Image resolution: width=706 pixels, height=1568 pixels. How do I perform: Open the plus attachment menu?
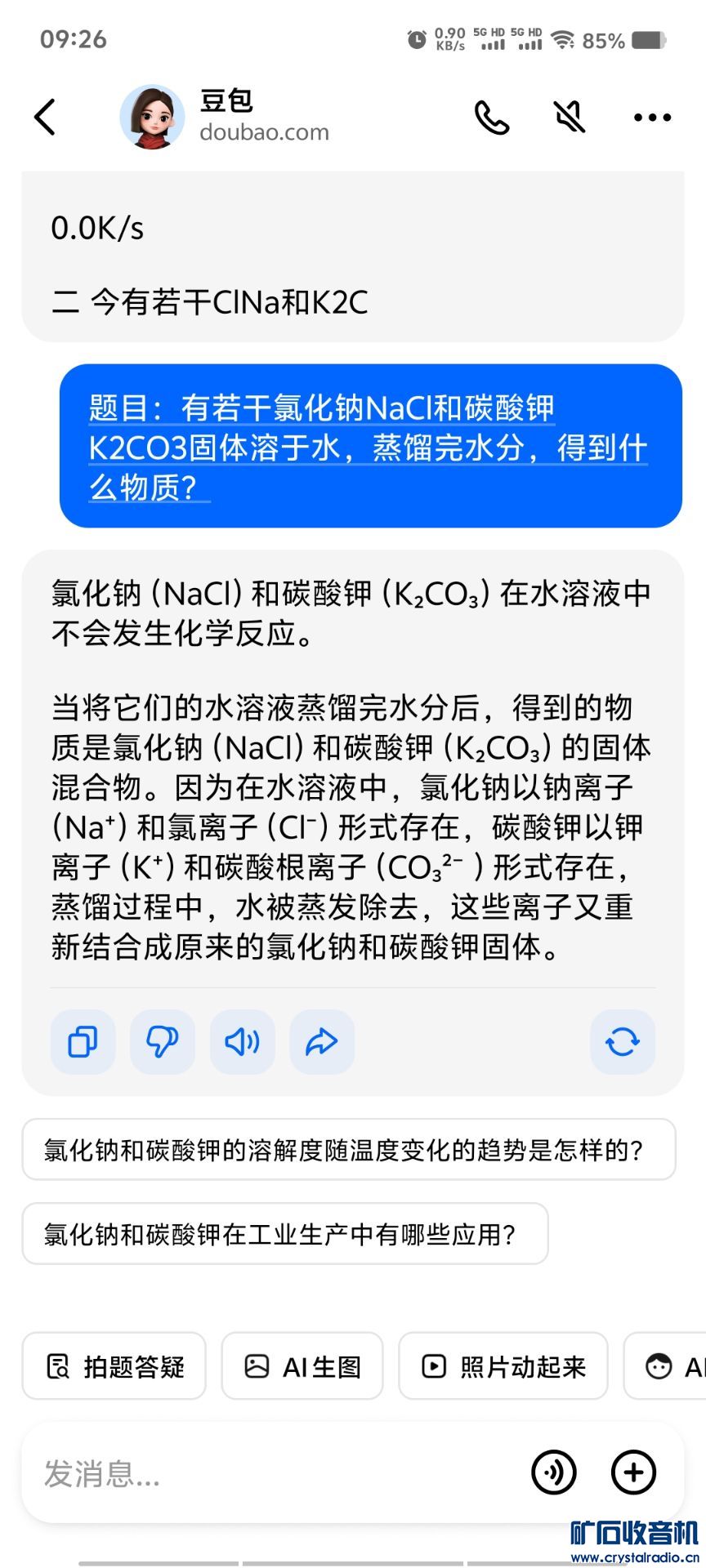tap(633, 1472)
